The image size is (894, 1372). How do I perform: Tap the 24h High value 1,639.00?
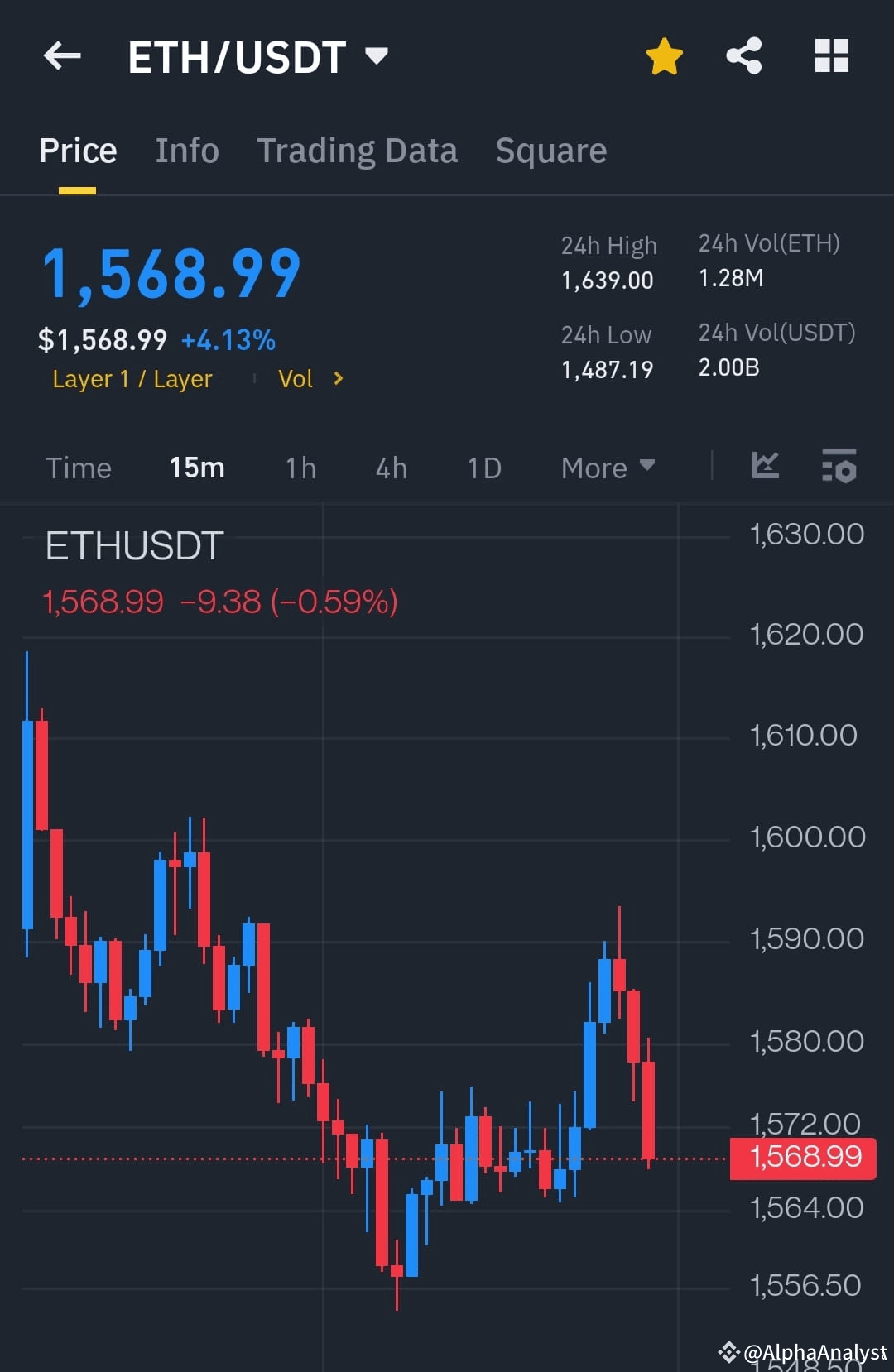(607, 281)
